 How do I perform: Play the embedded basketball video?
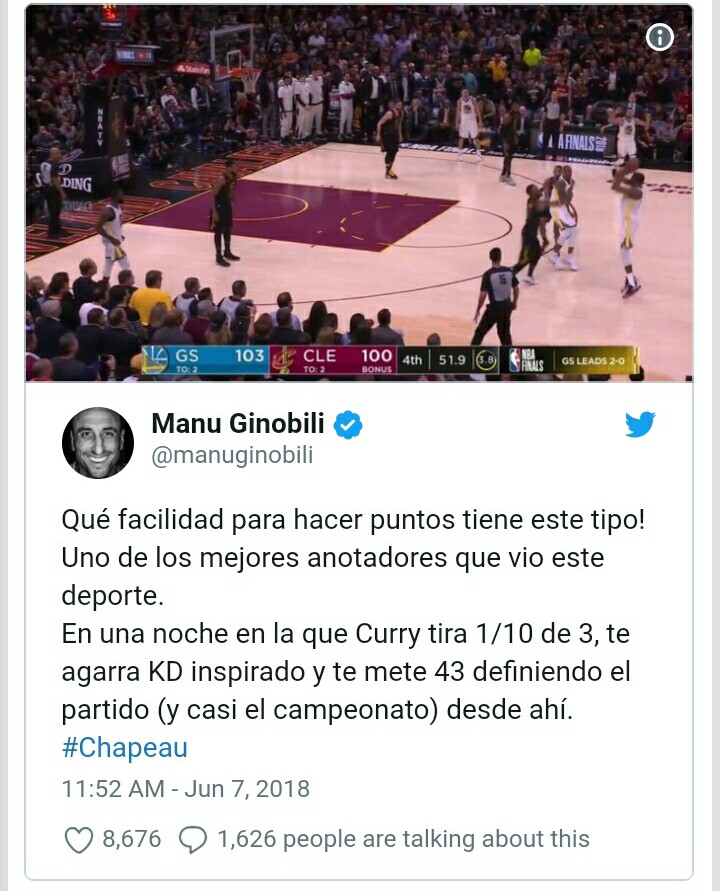[x=359, y=192]
